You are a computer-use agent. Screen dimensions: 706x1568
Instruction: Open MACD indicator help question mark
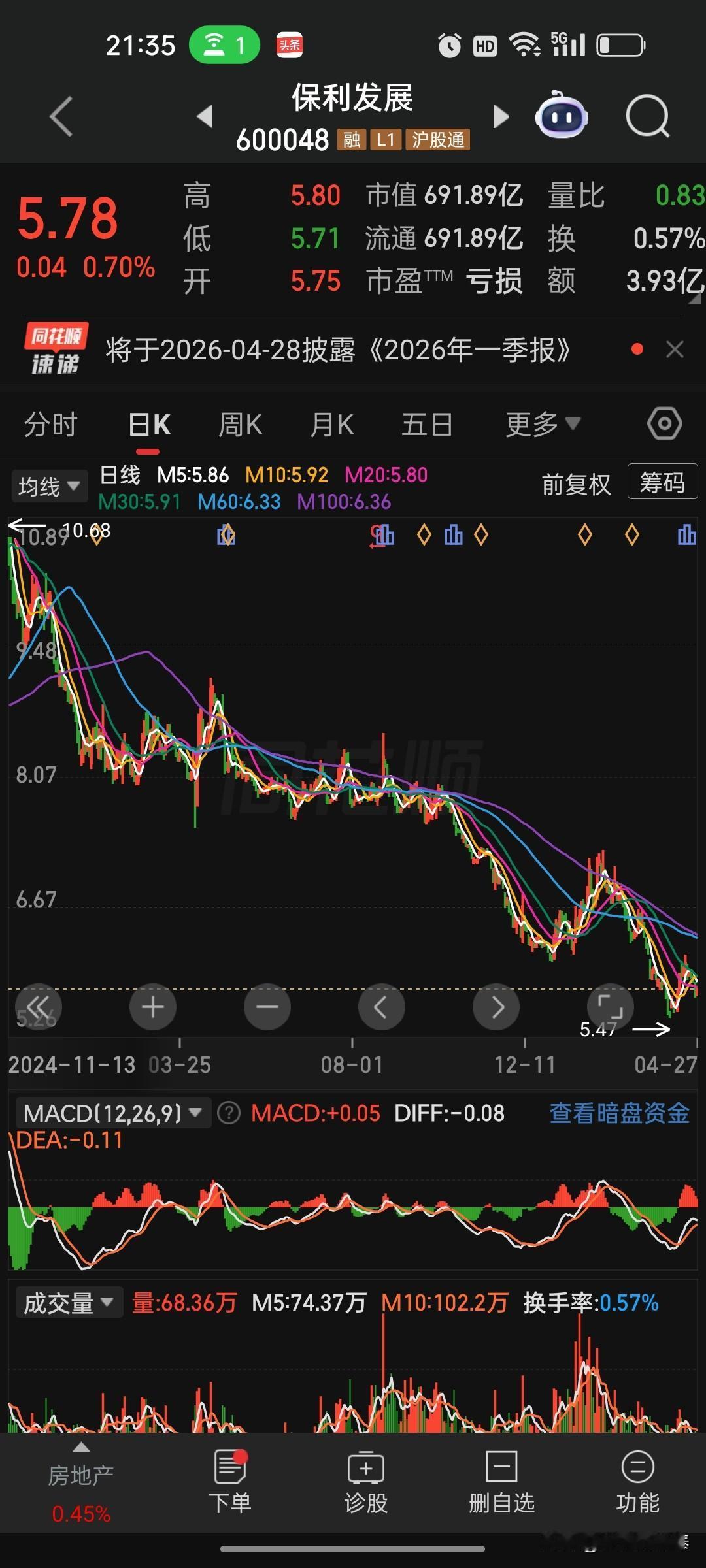coord(229,1113)
